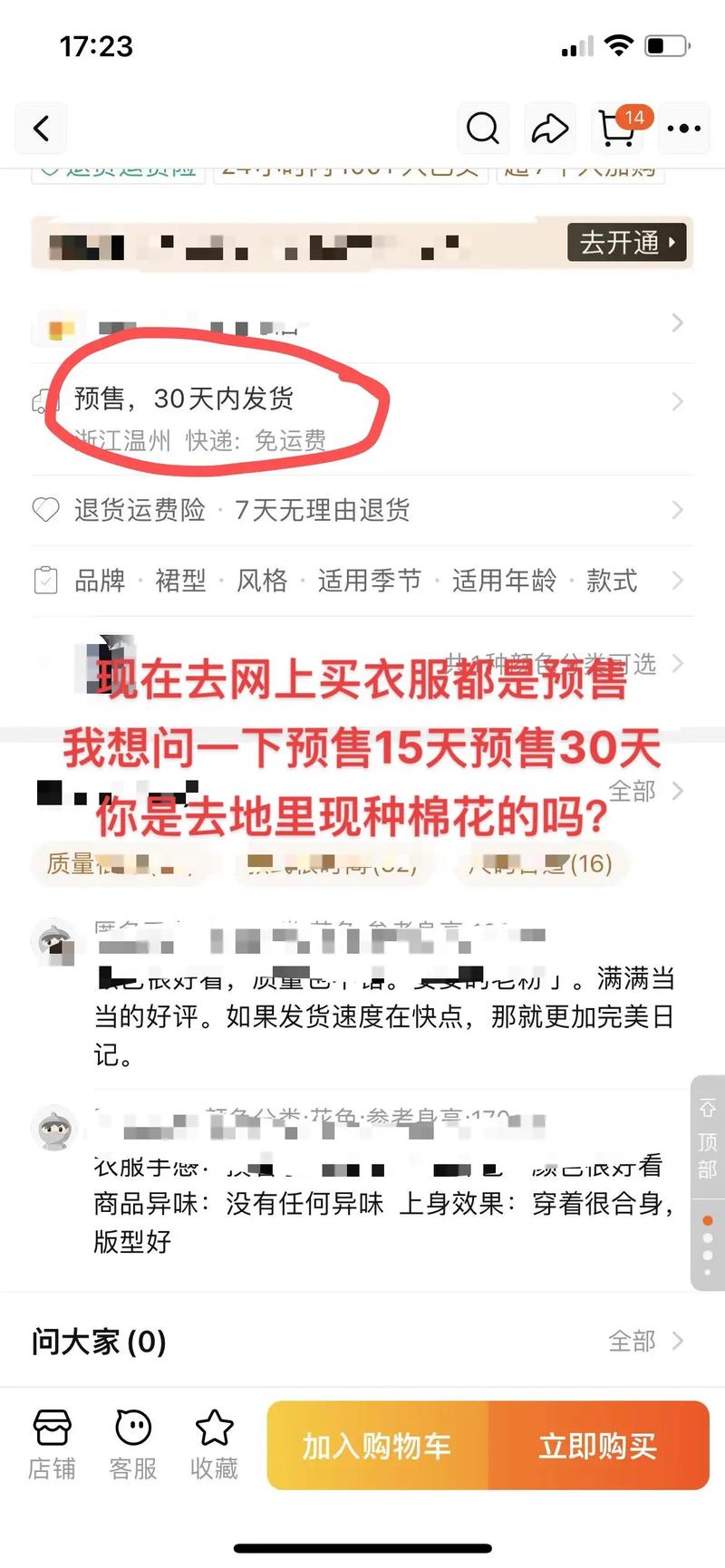Screen dimensions: 725x1568
Task: Open the 预售，30天内发货 shipping row
Action: pos(362,400)
